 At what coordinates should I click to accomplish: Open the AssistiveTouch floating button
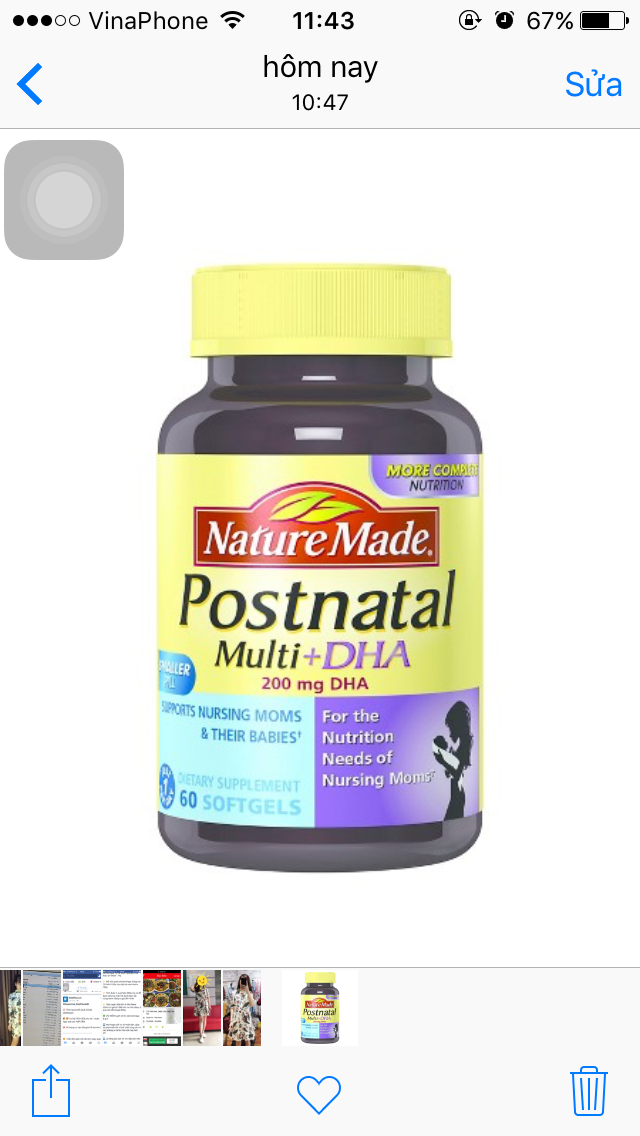64,200
